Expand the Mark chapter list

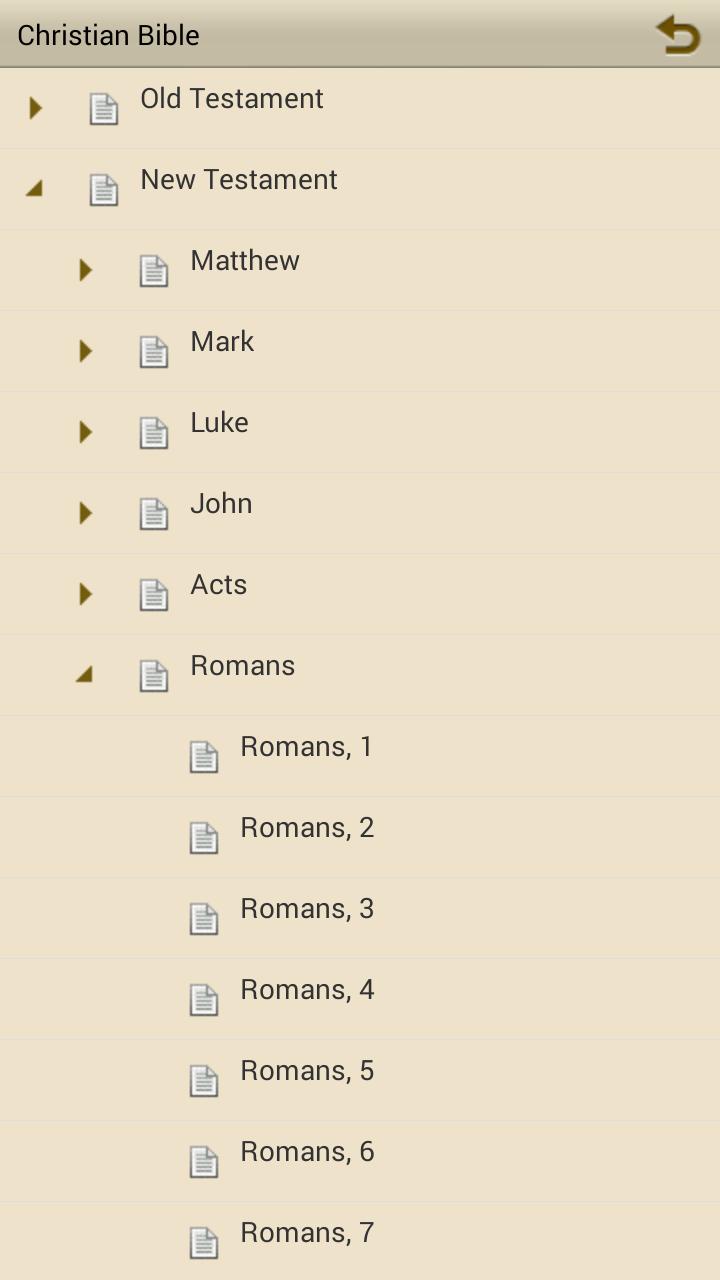tap(85, 350)
